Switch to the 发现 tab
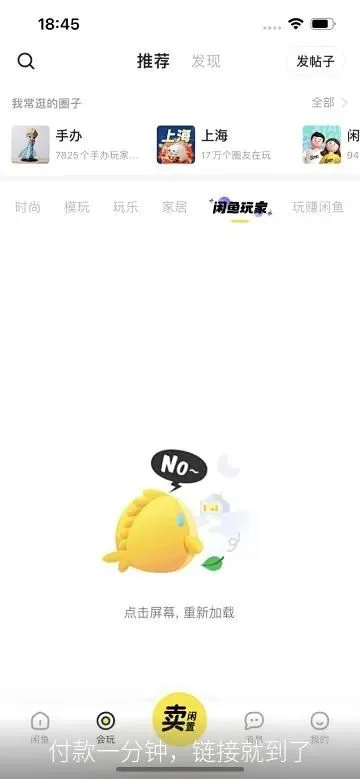The height and width of the screenshot is (779, 360). (x=206, y=62)
